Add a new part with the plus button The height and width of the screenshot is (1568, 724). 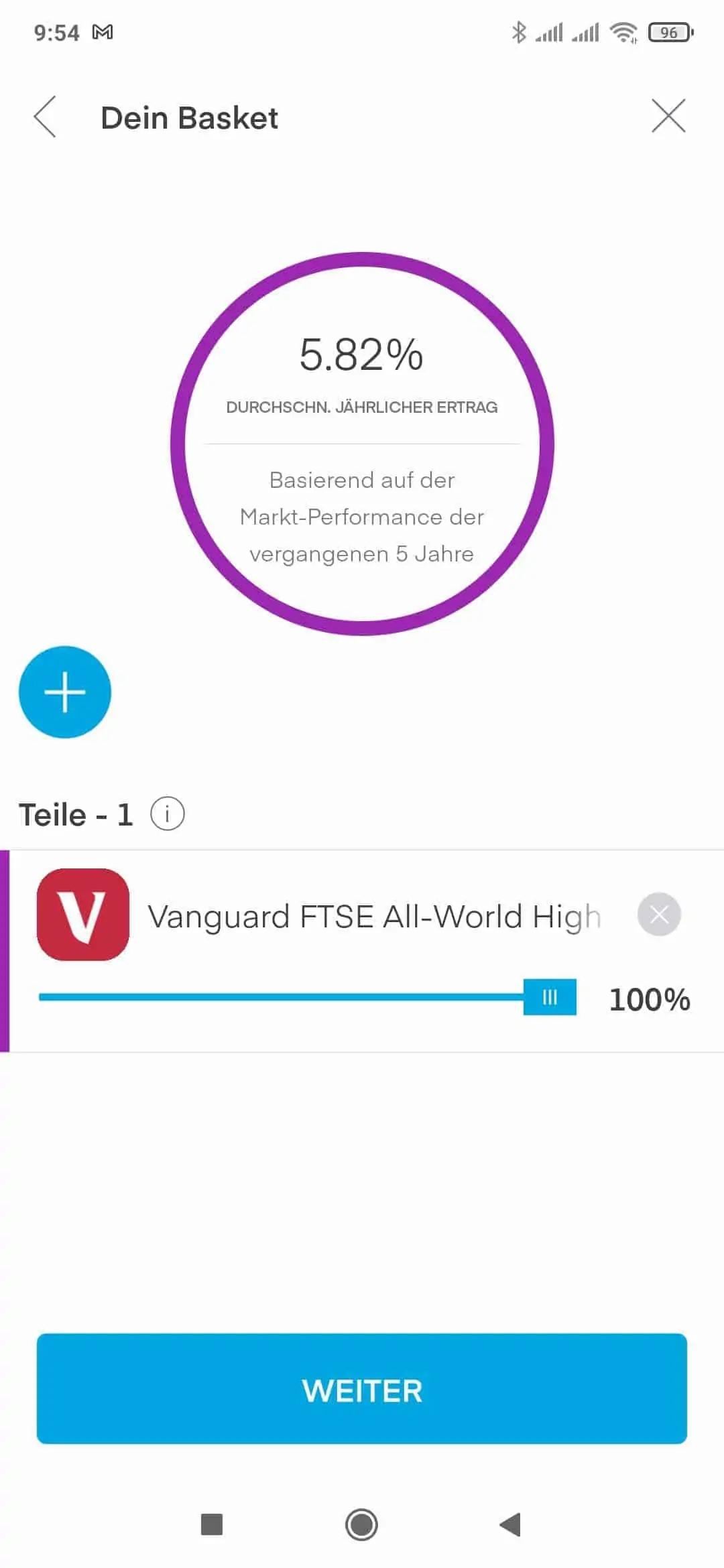(x=65, y=692)
